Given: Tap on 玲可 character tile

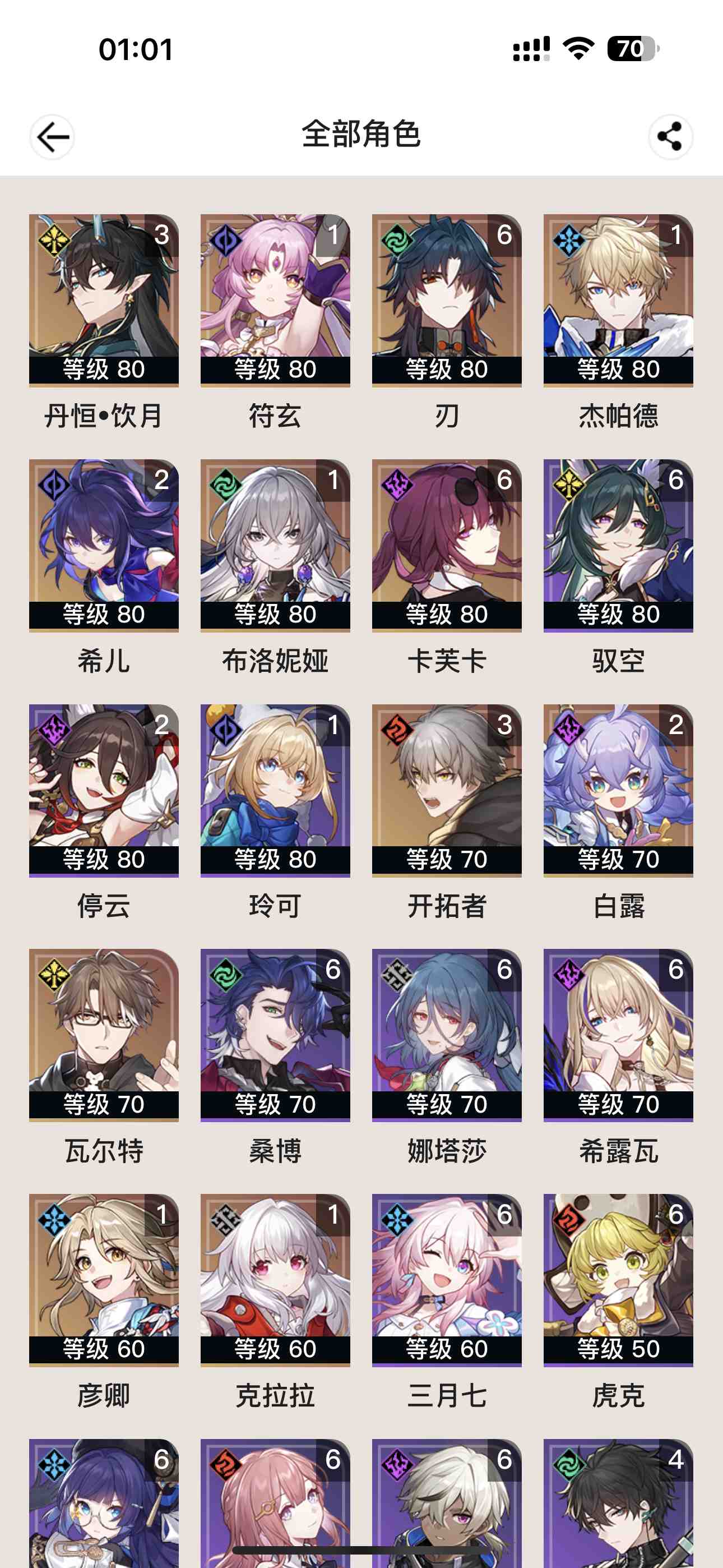Looking at the screenshot, I should click(x=275, y=790).
